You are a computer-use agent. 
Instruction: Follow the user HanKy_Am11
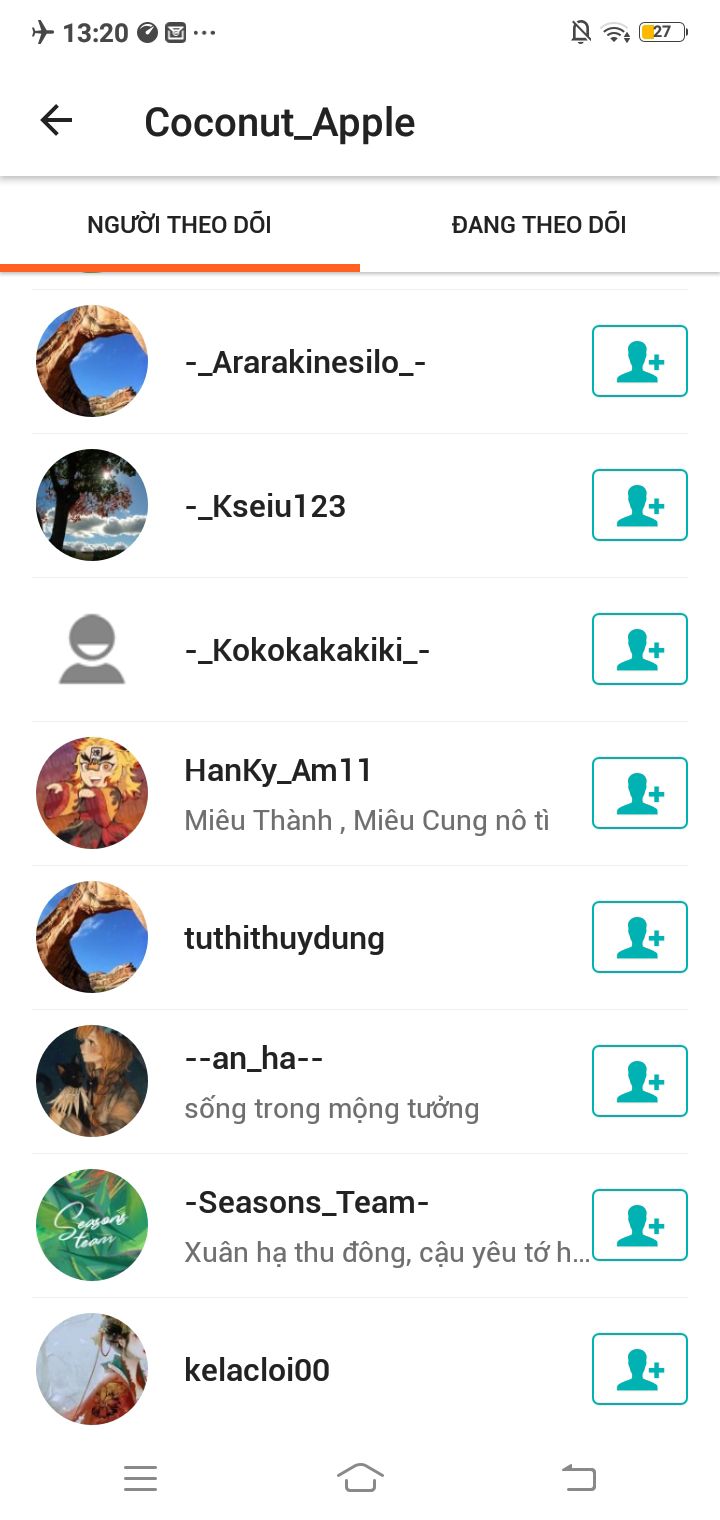tap(639, 793)
